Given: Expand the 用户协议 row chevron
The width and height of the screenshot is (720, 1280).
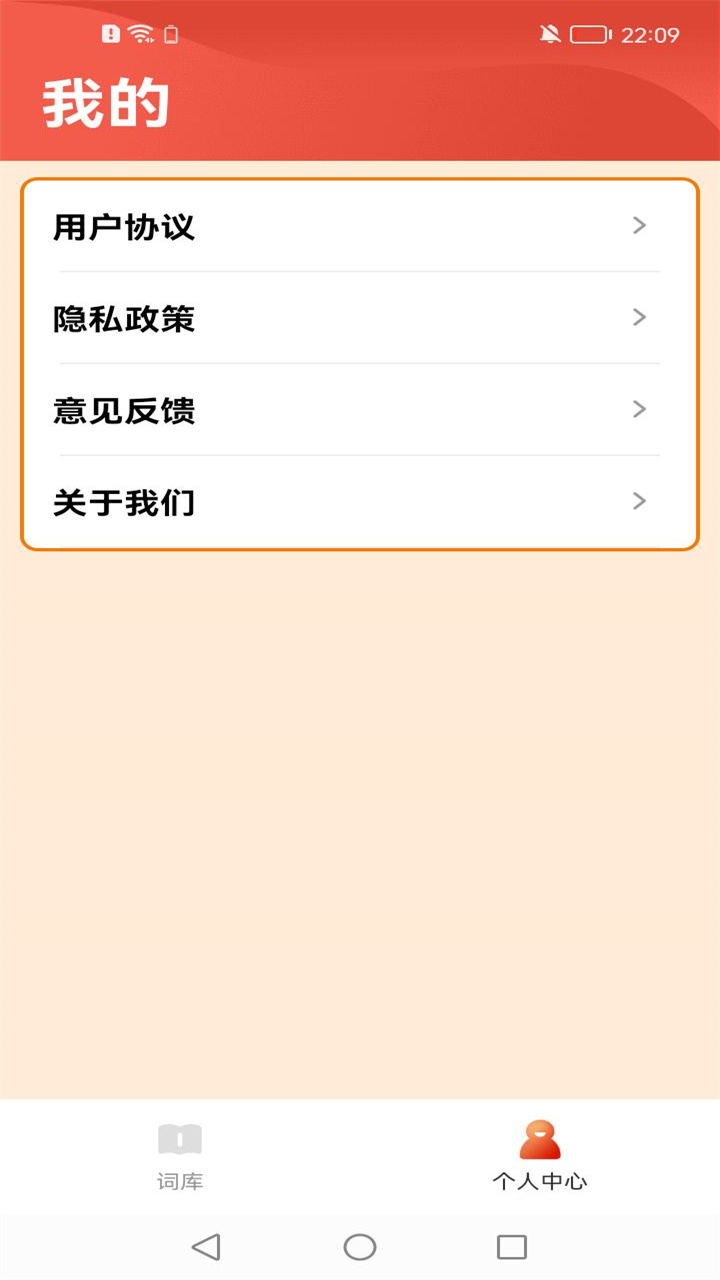Looking at the screenshot, I should click(x=639, y=226).
